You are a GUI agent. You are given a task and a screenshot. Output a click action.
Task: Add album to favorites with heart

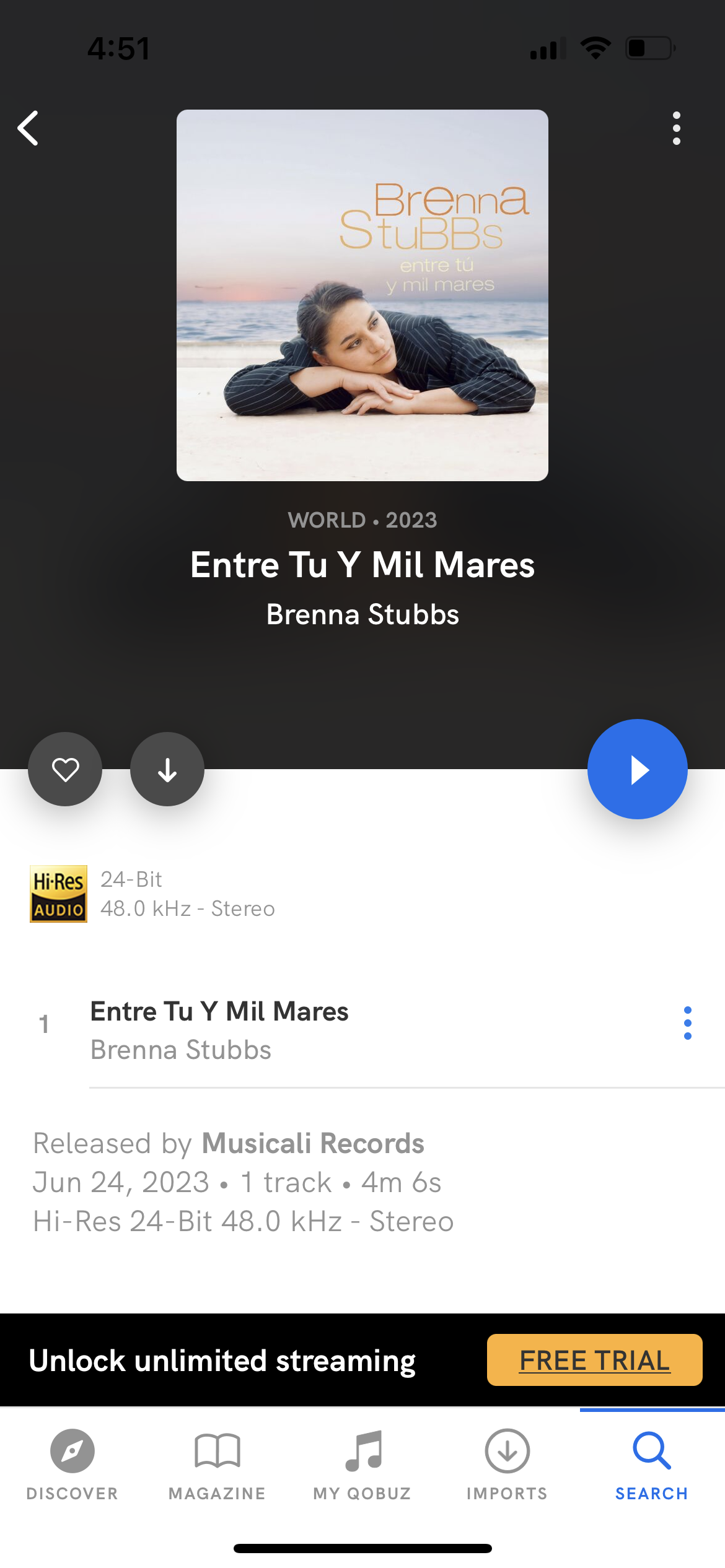pos(65,770)
